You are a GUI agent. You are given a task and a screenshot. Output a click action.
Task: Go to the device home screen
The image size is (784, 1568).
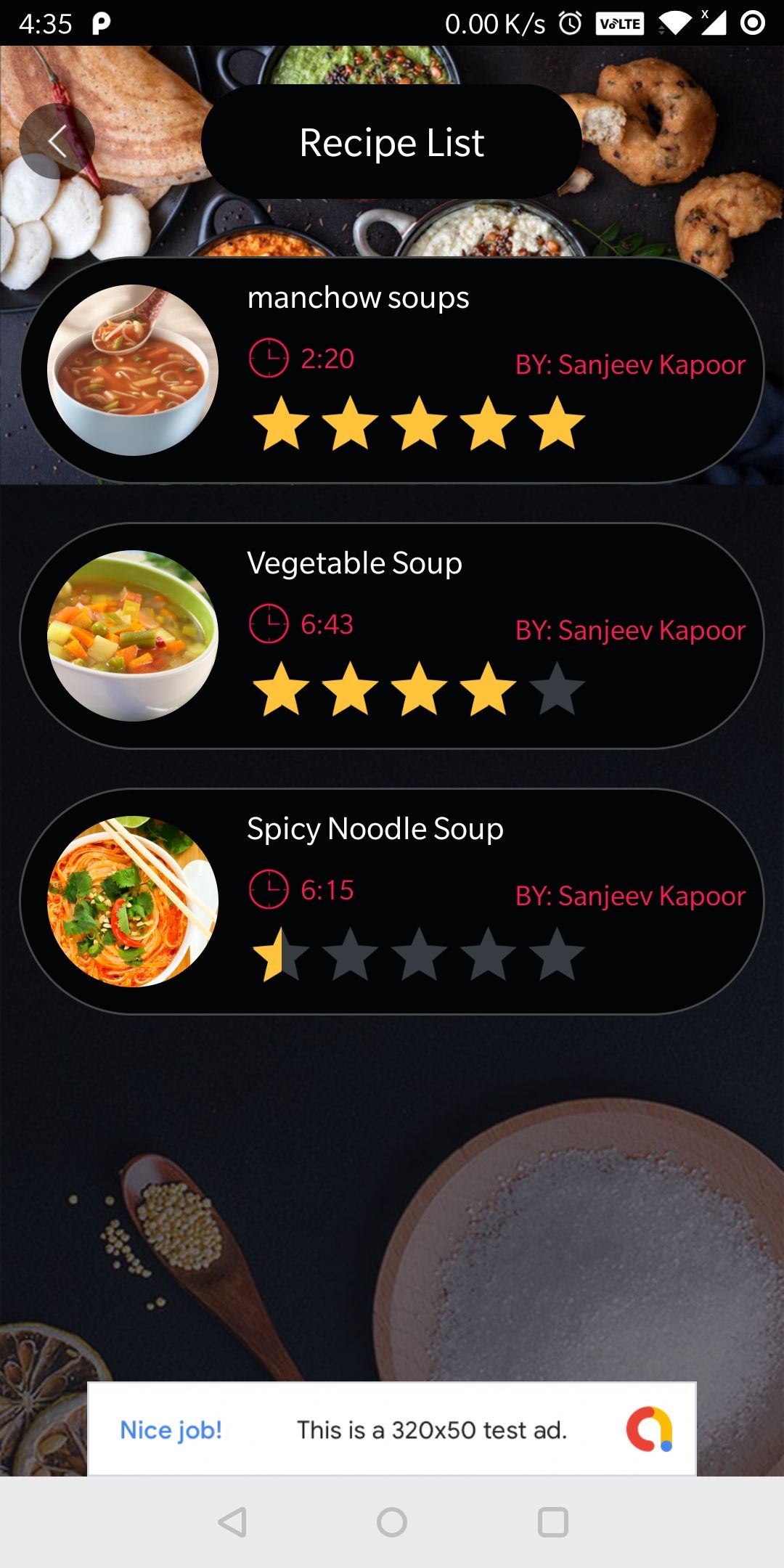pos(392,1522)
